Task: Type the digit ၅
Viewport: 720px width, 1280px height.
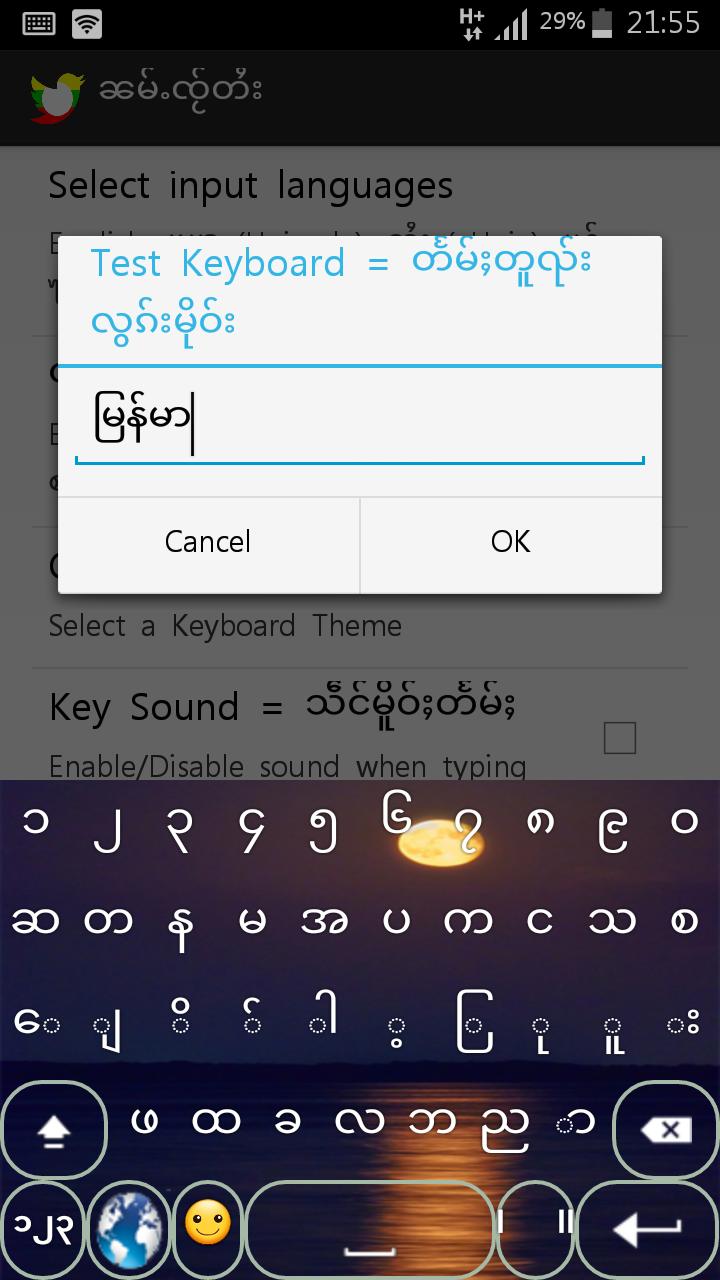Action: click(324, 830)
